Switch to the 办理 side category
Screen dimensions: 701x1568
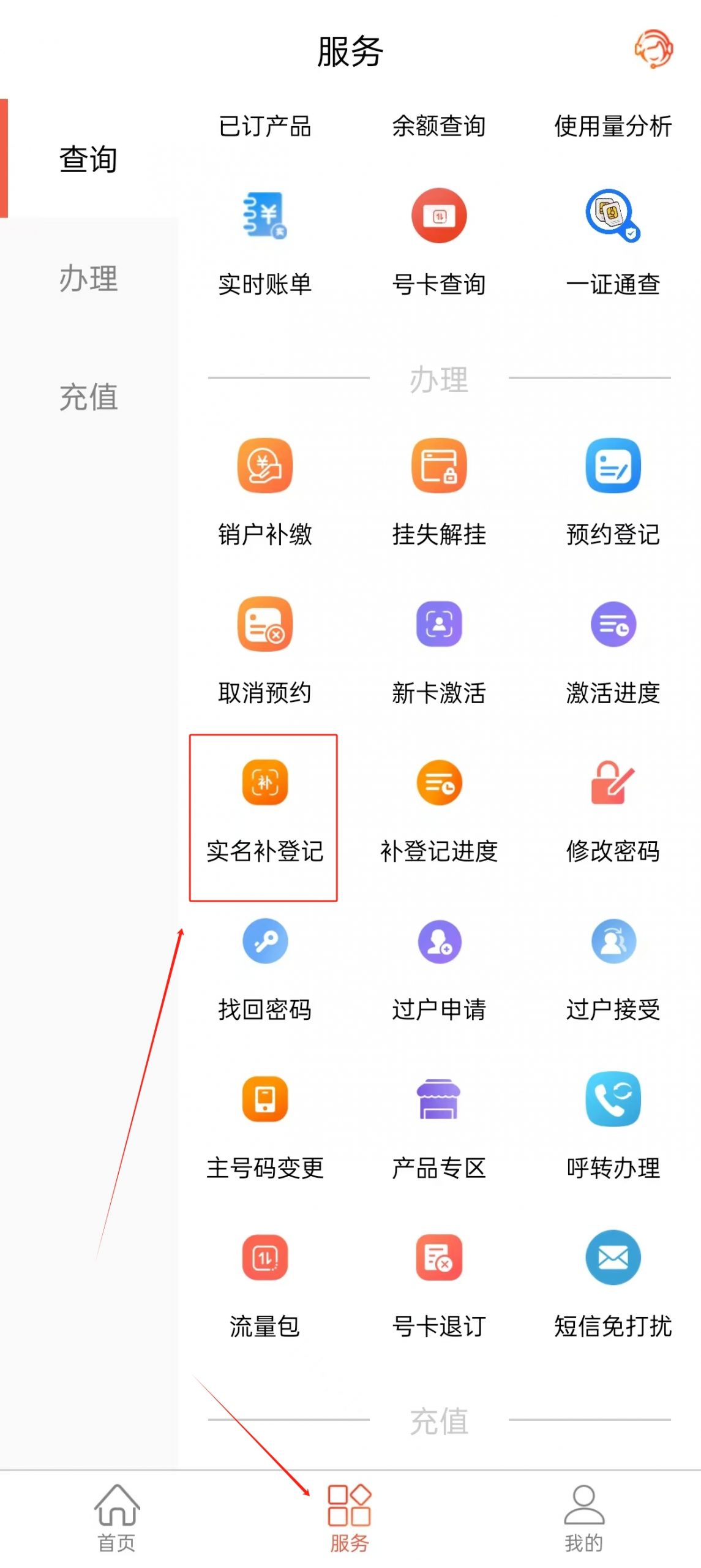click(x=89, y=279)
